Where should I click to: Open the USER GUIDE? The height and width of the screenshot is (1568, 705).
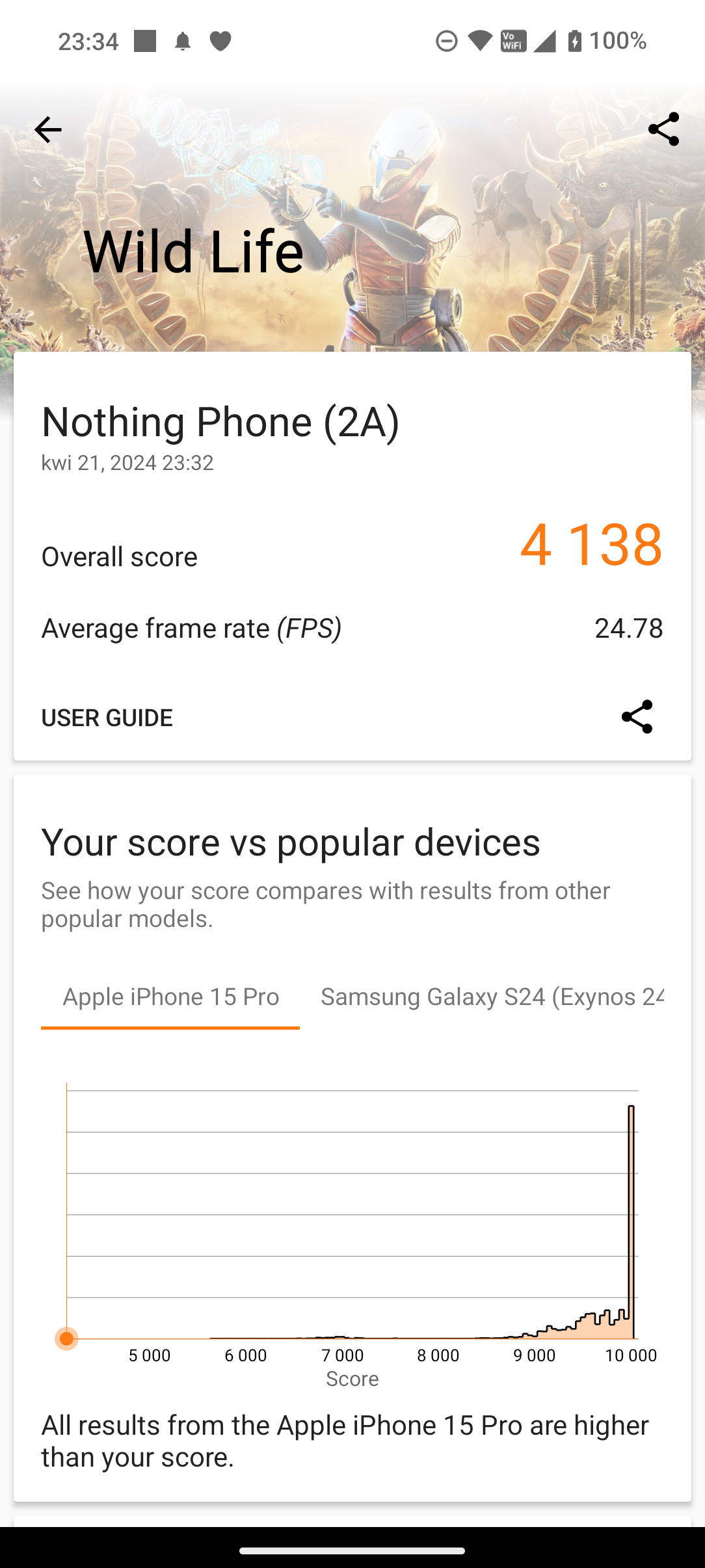(x=107, y=718)
